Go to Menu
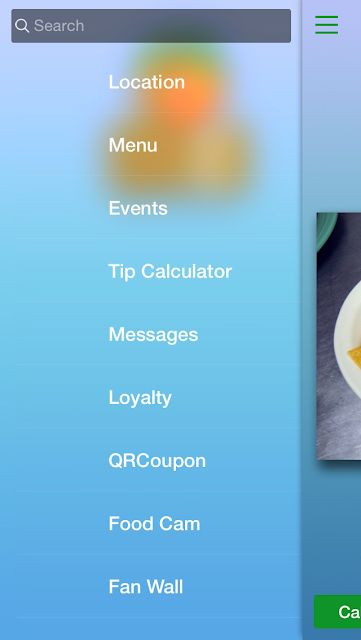The width and height of the screenshot is (361, 640). (x=158, y=145)
